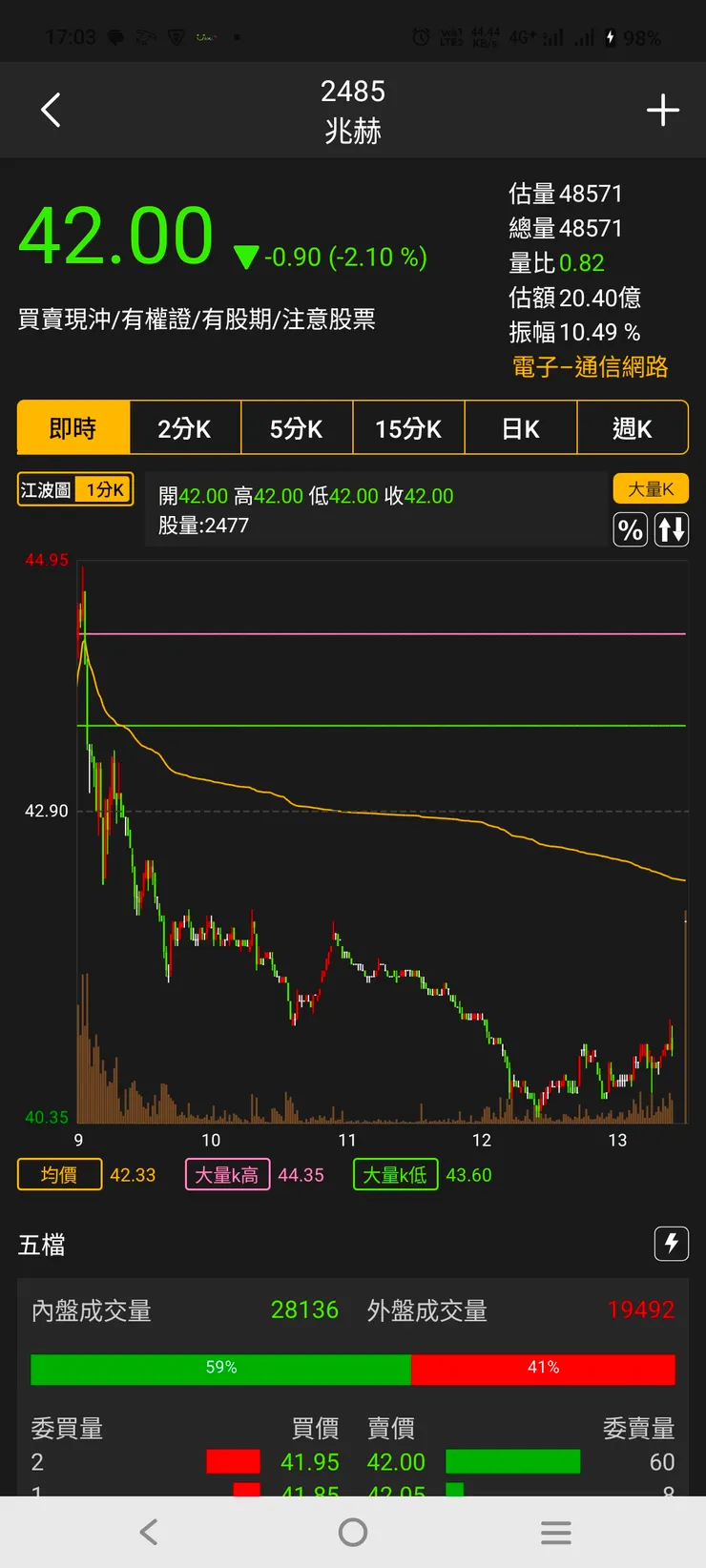
Task: Expand the 五檔 five-tier quote section
Action: pyautogui.click(x=41, y=1244)
